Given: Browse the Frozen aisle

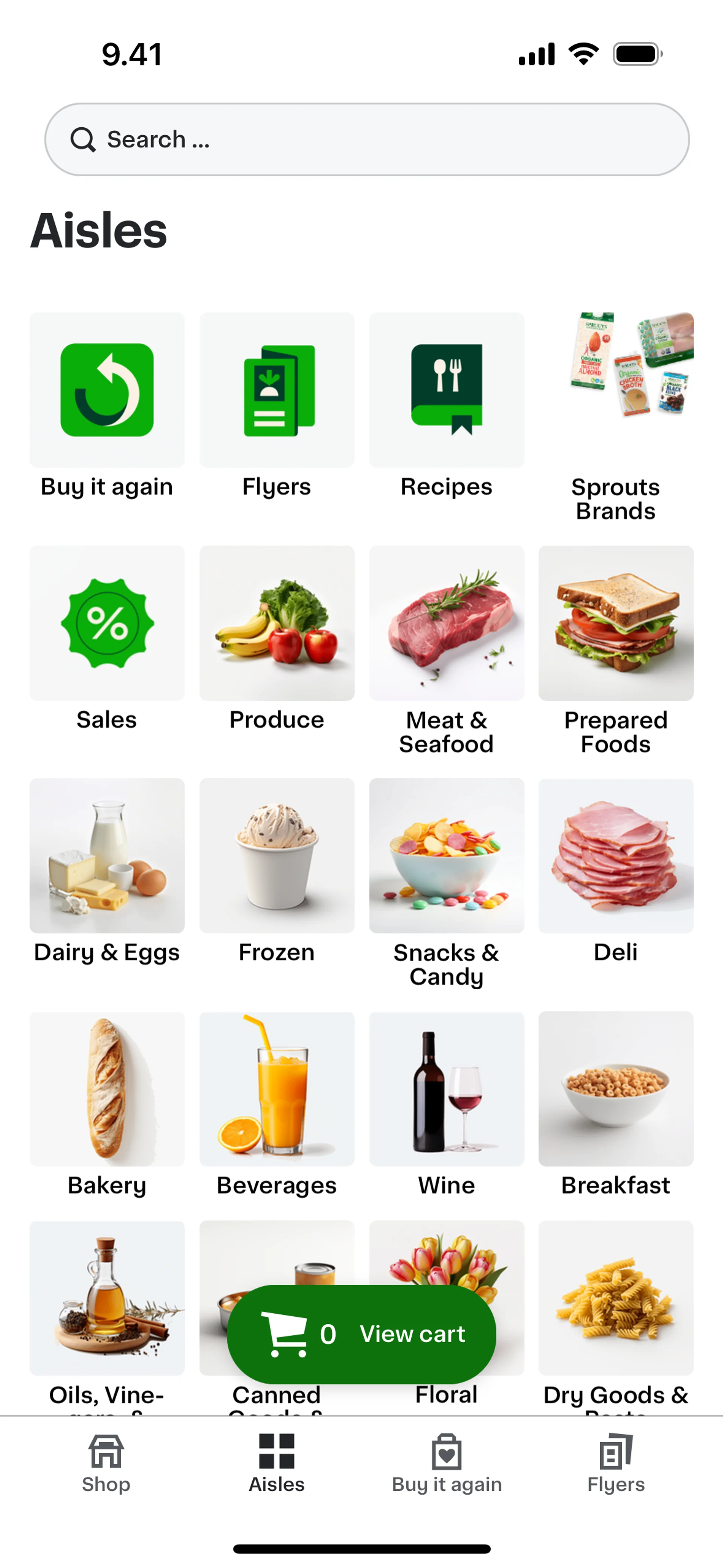Looking at the screenshot, I should (277, 856).
